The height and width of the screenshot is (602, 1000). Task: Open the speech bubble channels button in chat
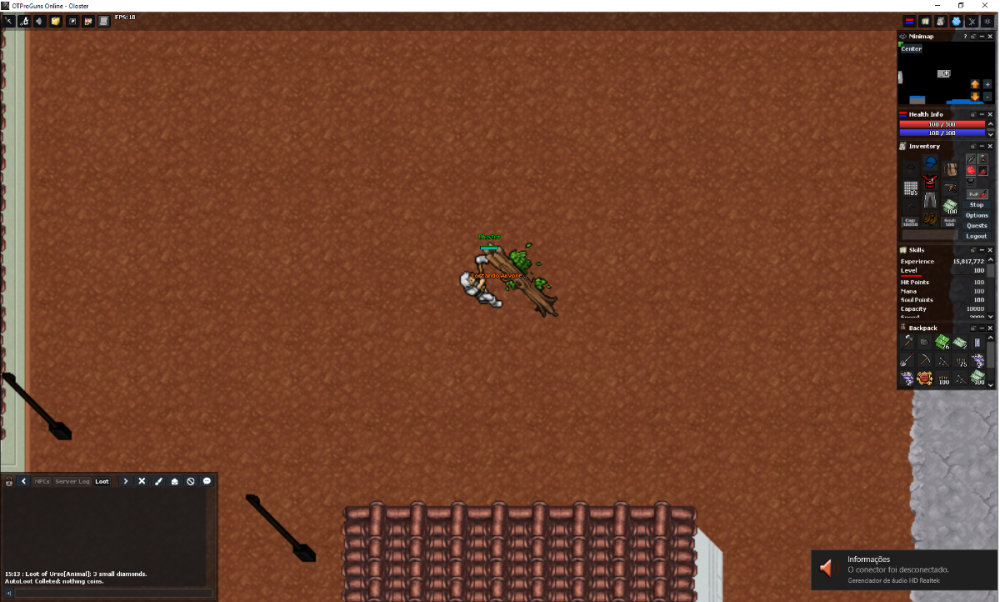pos(207,481)
